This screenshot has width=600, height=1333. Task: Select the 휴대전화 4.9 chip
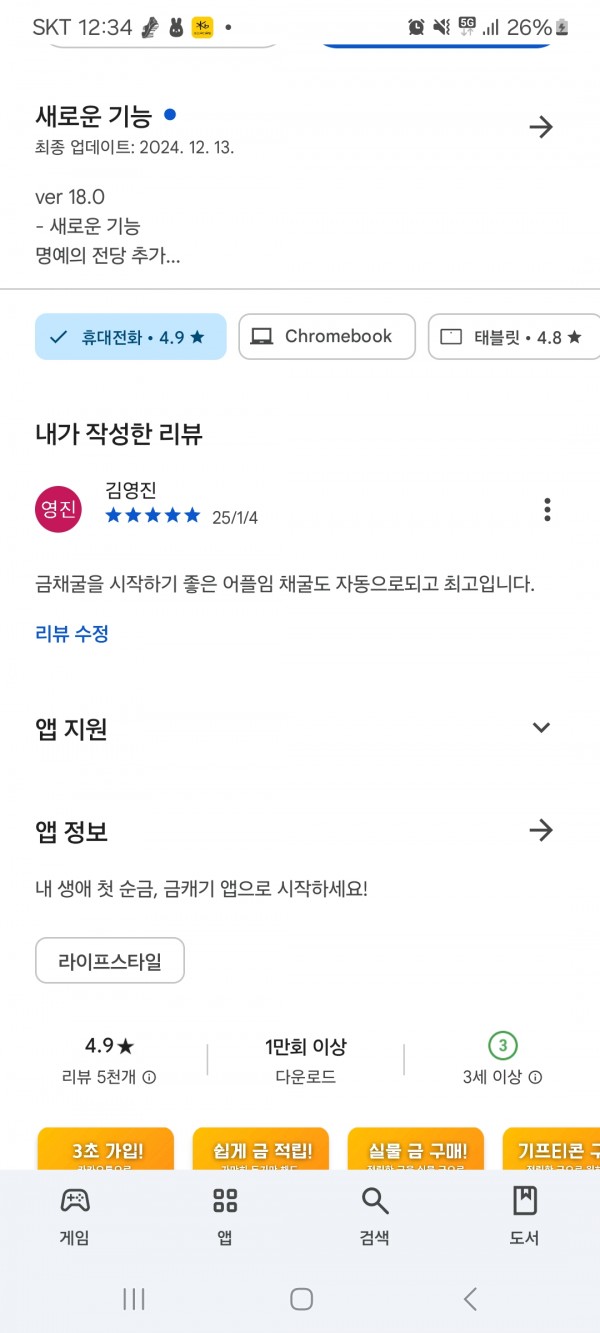(130, 337)
